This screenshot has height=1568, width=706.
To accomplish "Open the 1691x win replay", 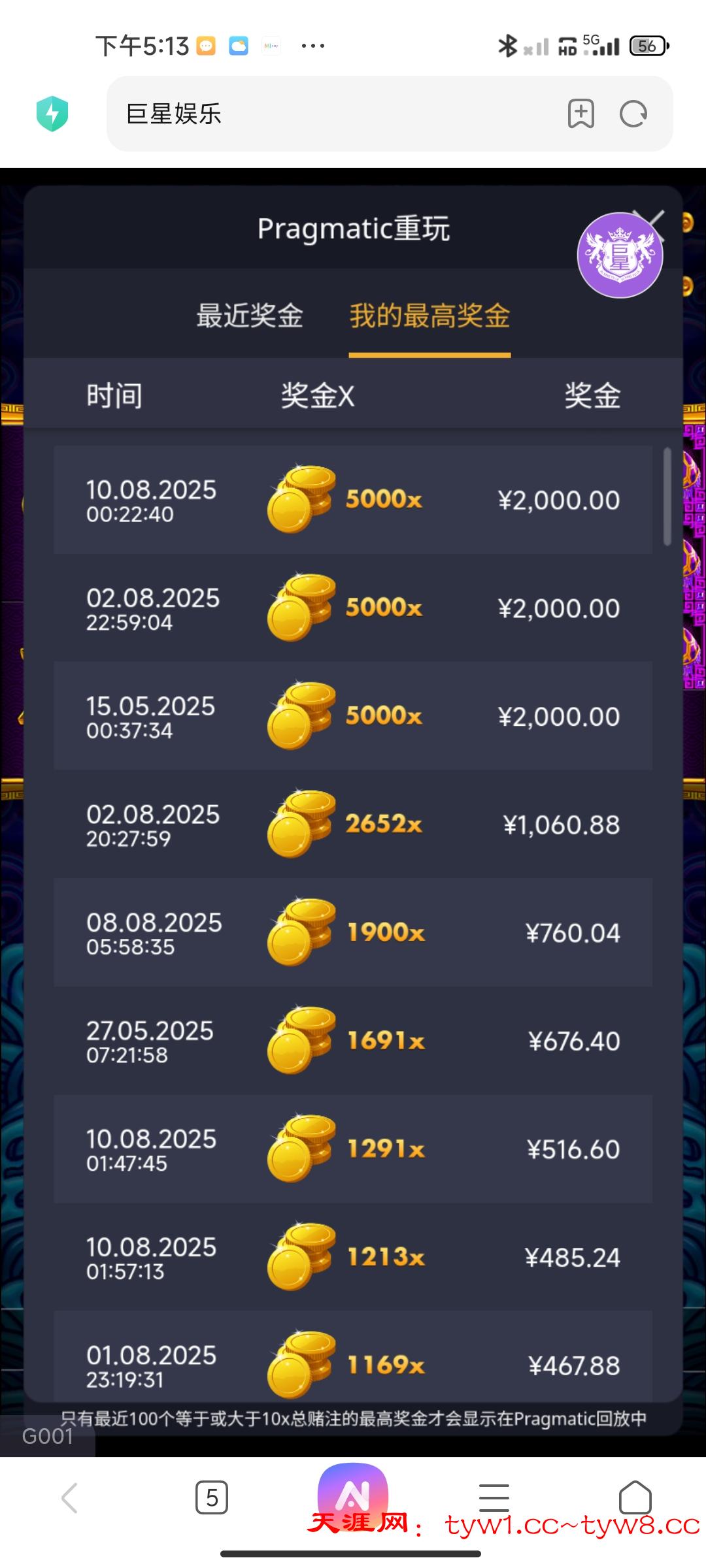I will 353,1041.
